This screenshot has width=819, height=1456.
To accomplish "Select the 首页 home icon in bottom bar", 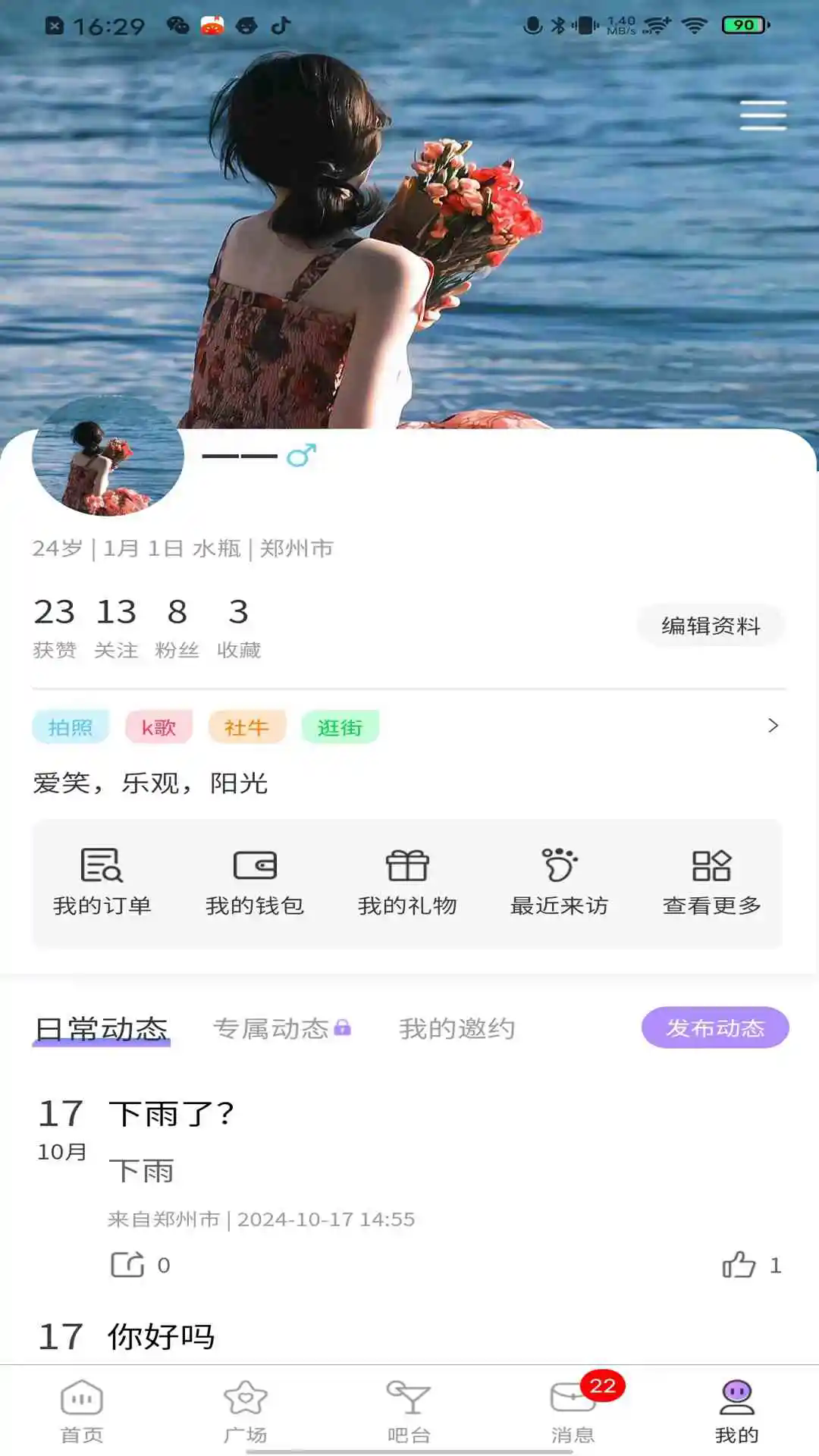I will point(81,1410).
